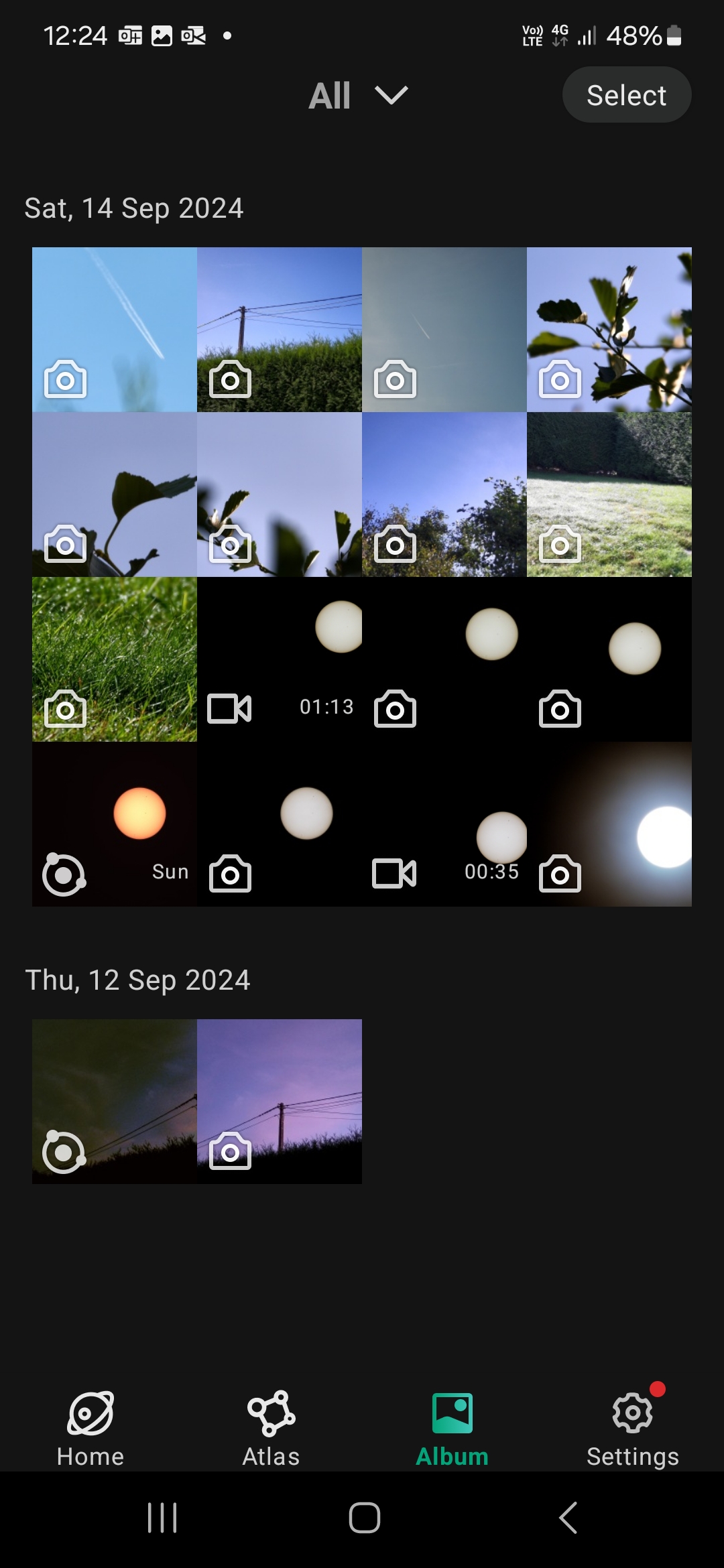Open the overexposed bright sun glare photo
This screenshot has width=724, height=1568.
click(609, 824)
